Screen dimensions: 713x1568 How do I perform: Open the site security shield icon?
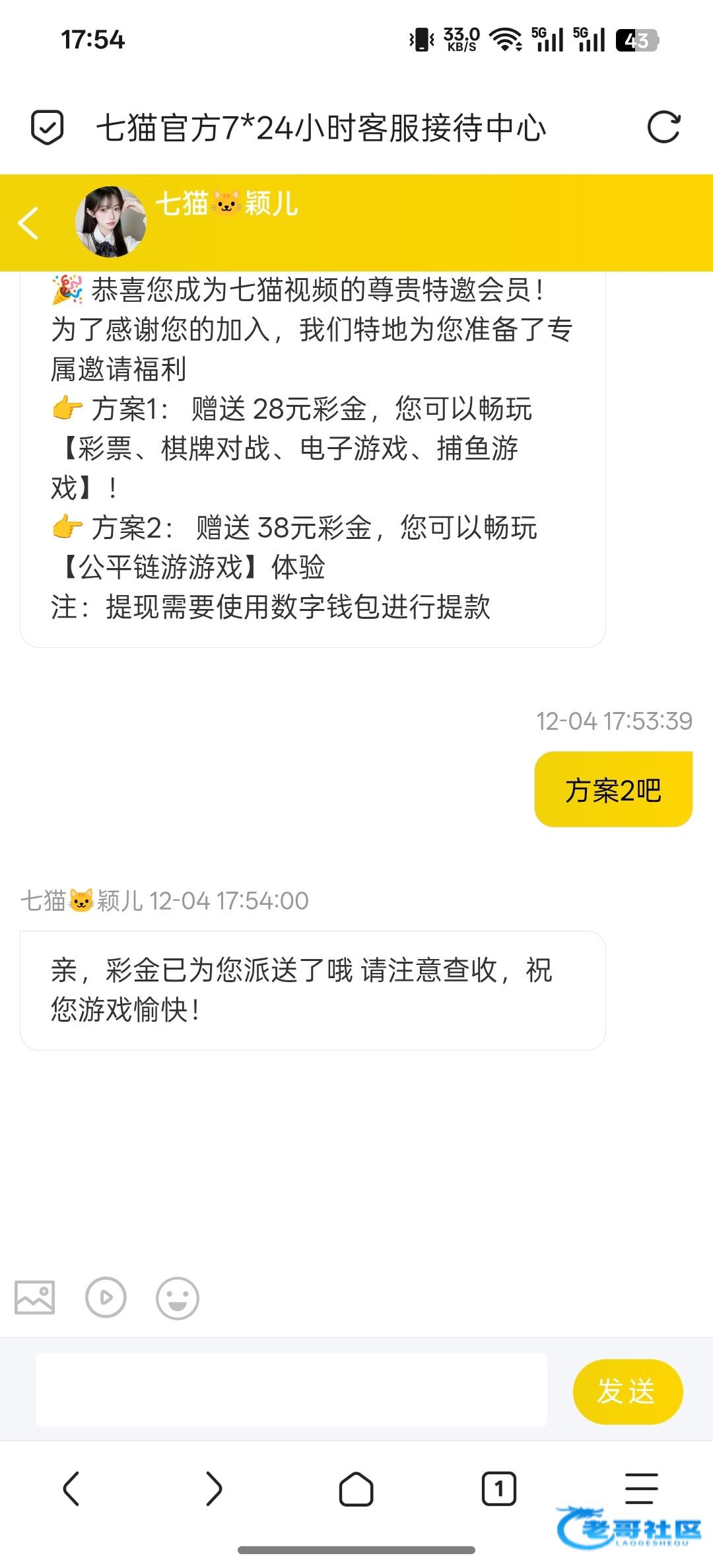click(47, 127)
